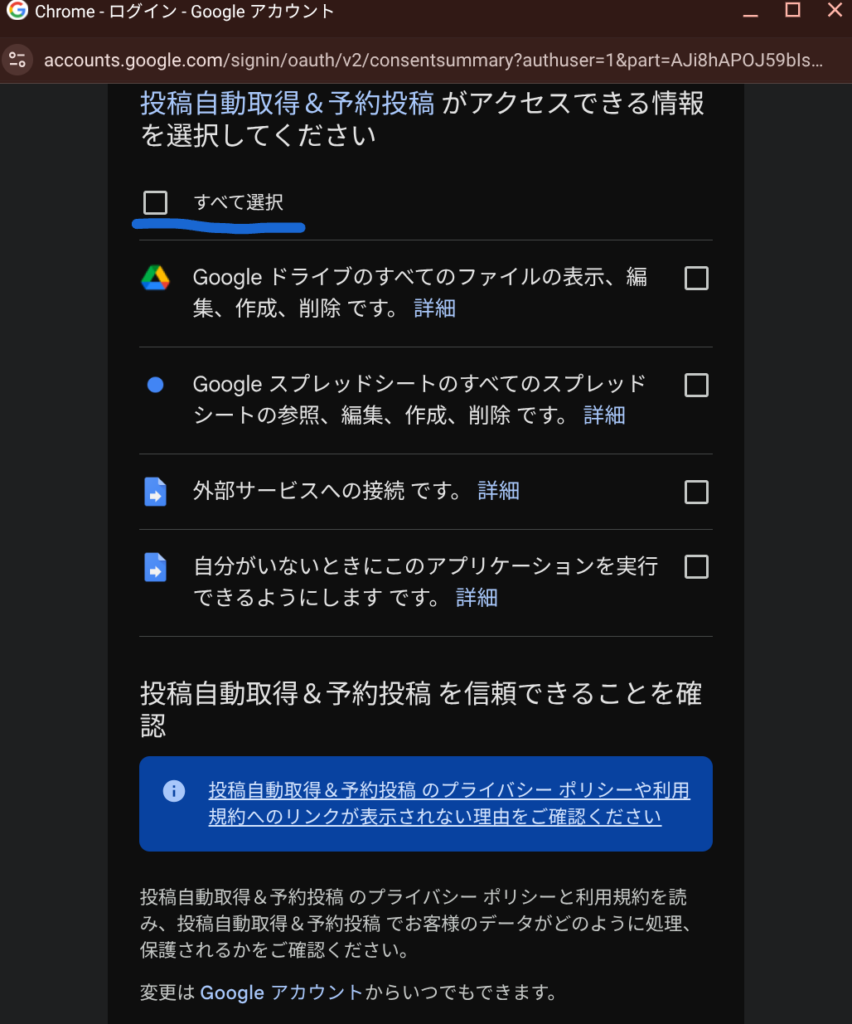Open 詳細 link for スプレッドシート permission
The width and height of the screenshot is (852, 1024).
tap(604, 415)
